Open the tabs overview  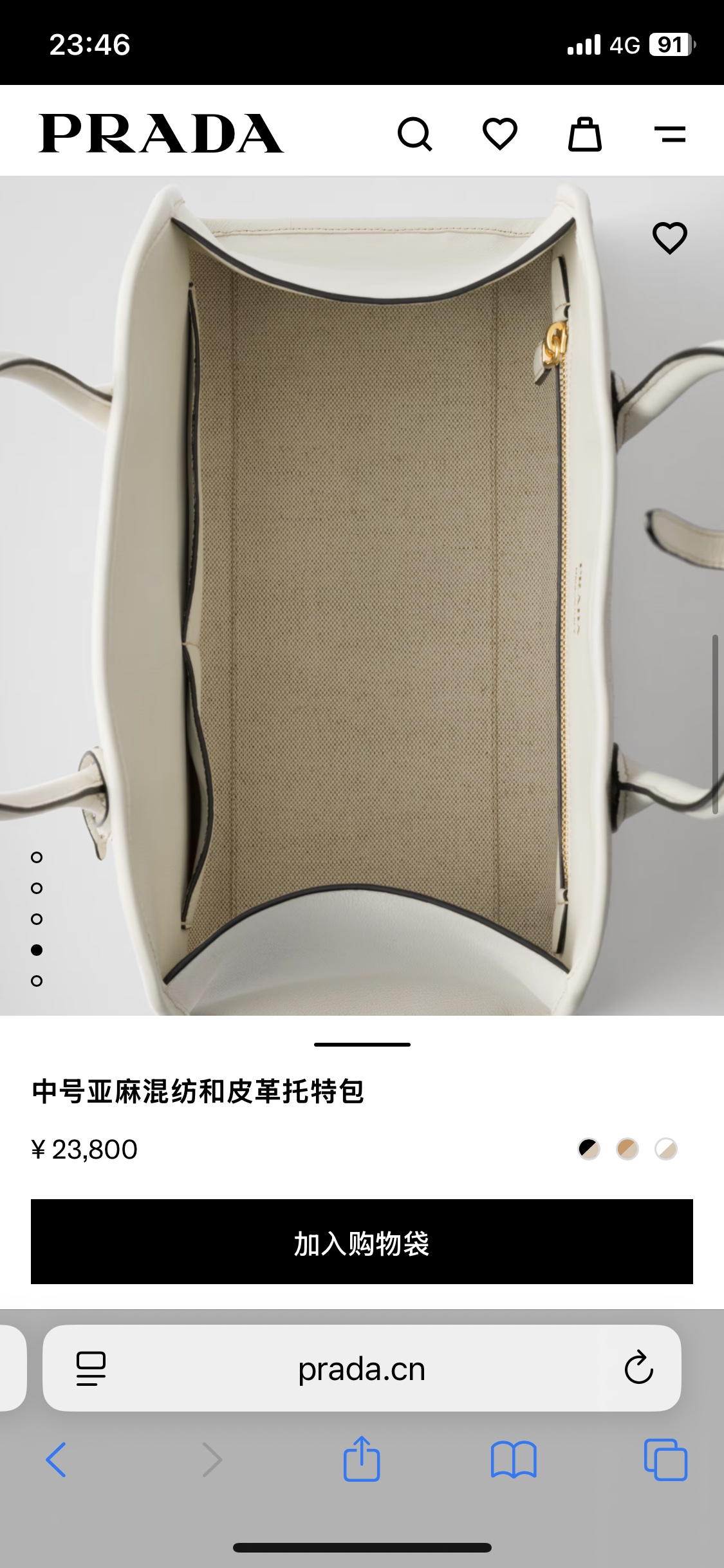pos(665,1460)
